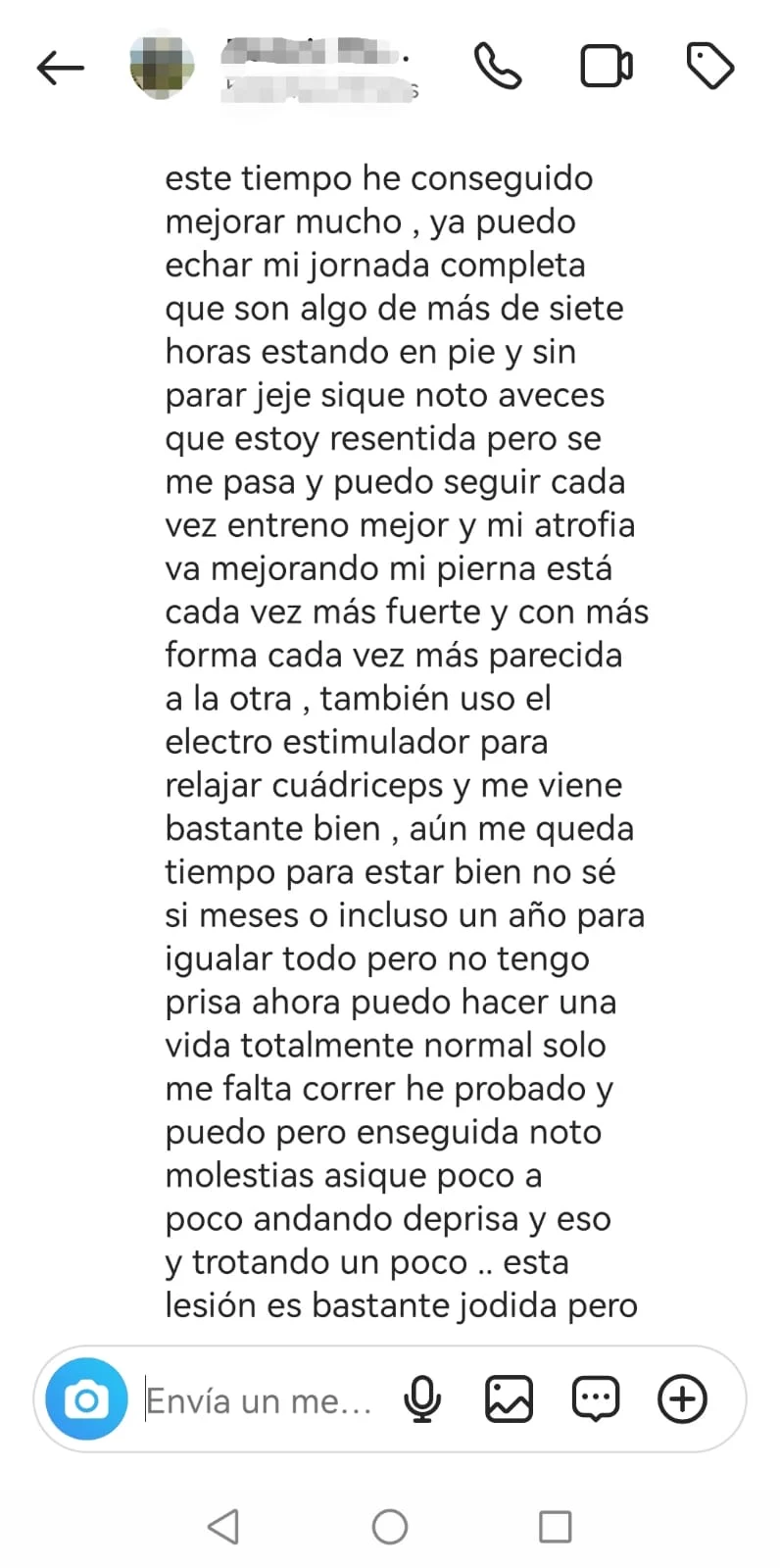This screenshot has width=780, height=1568.
Task: Start a video call
Action: 607,67
